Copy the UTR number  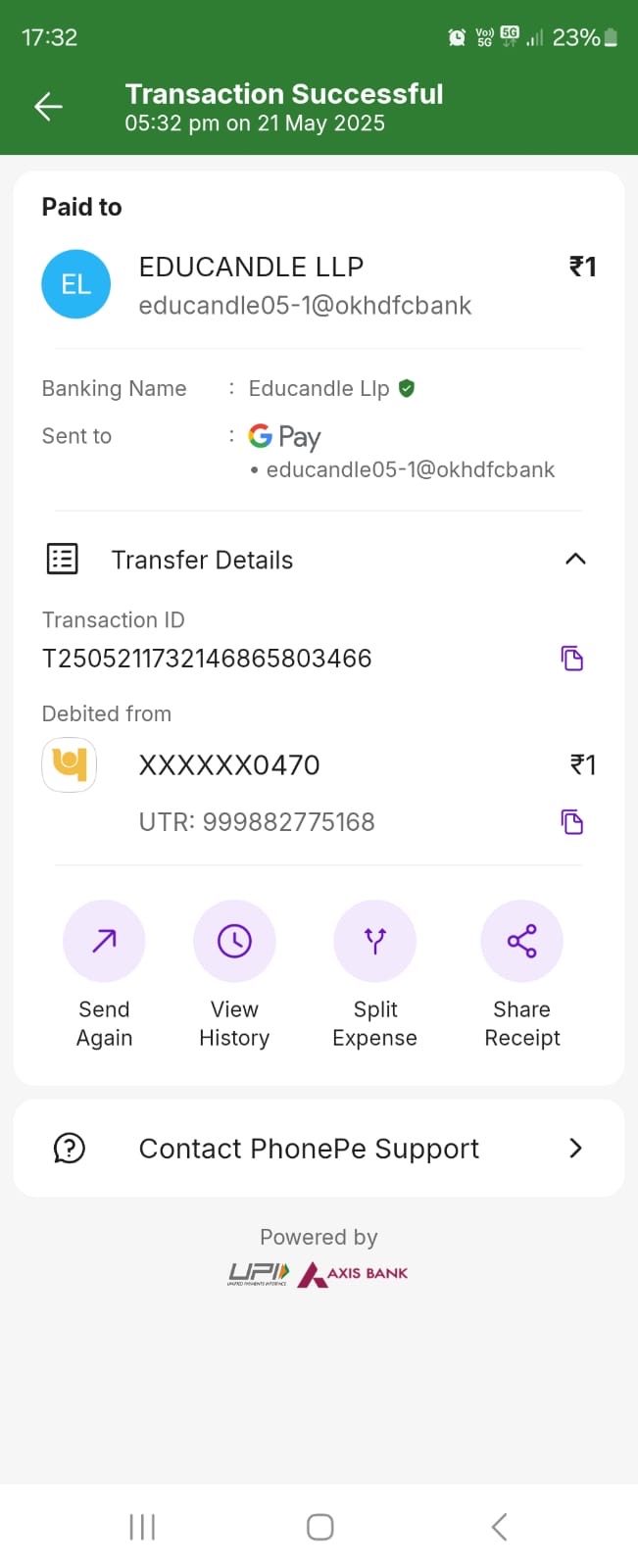(572, 822)
